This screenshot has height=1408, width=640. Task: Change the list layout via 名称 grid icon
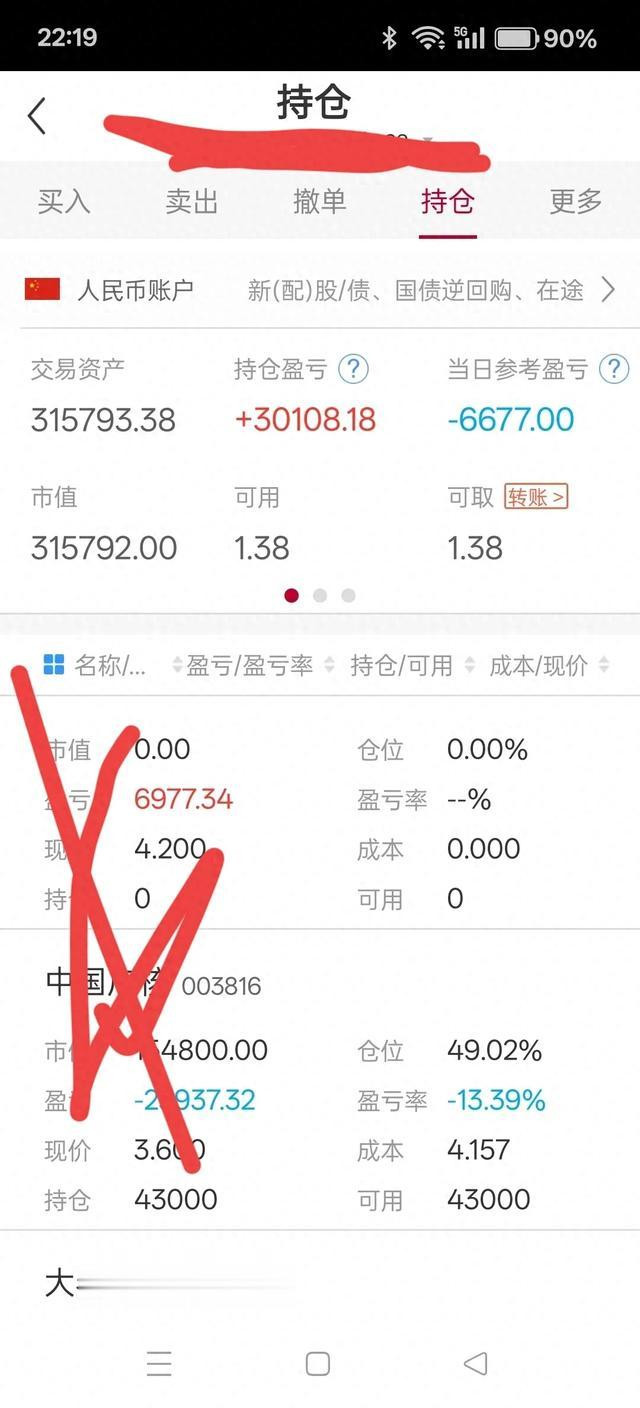(54, 665)
